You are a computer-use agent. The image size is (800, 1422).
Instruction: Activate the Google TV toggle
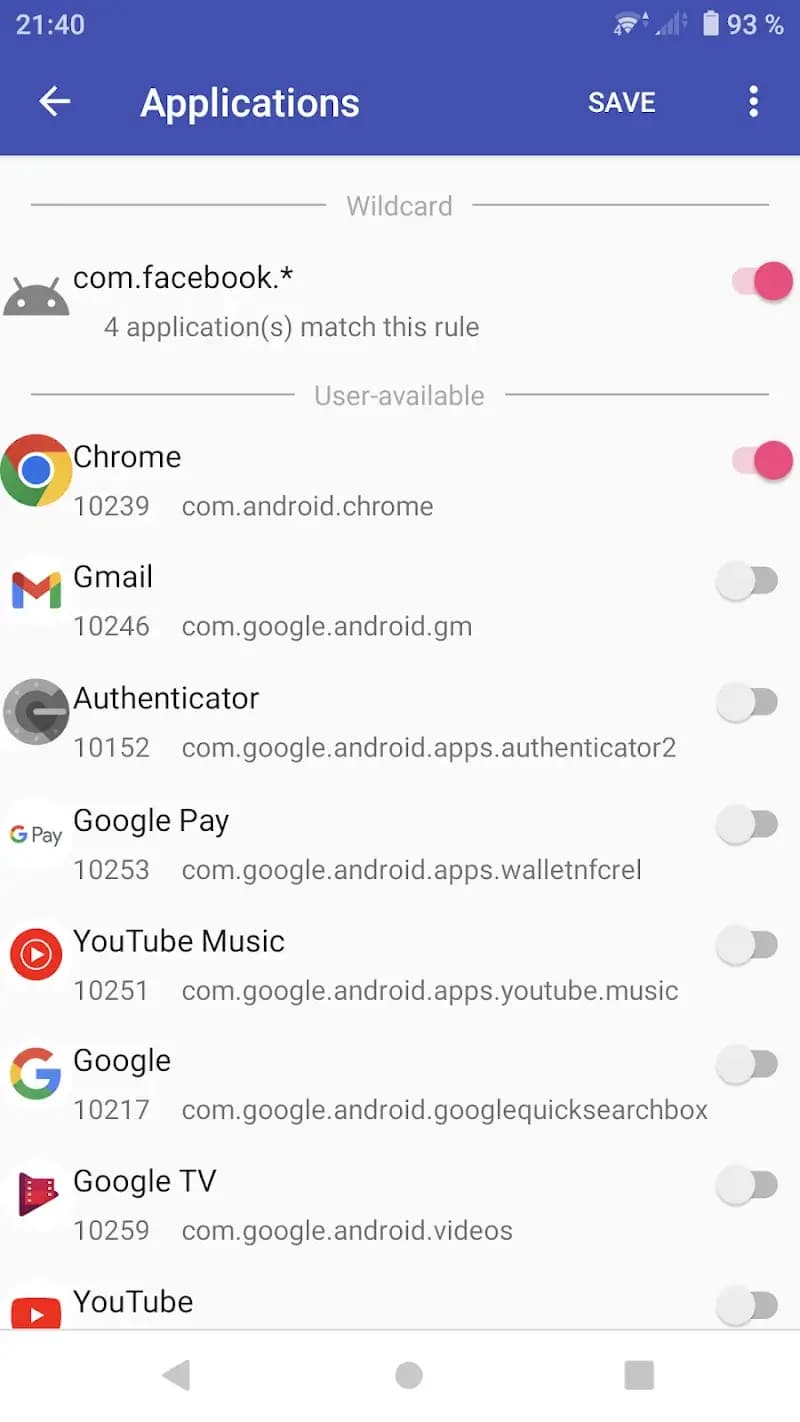point(747,1186)
